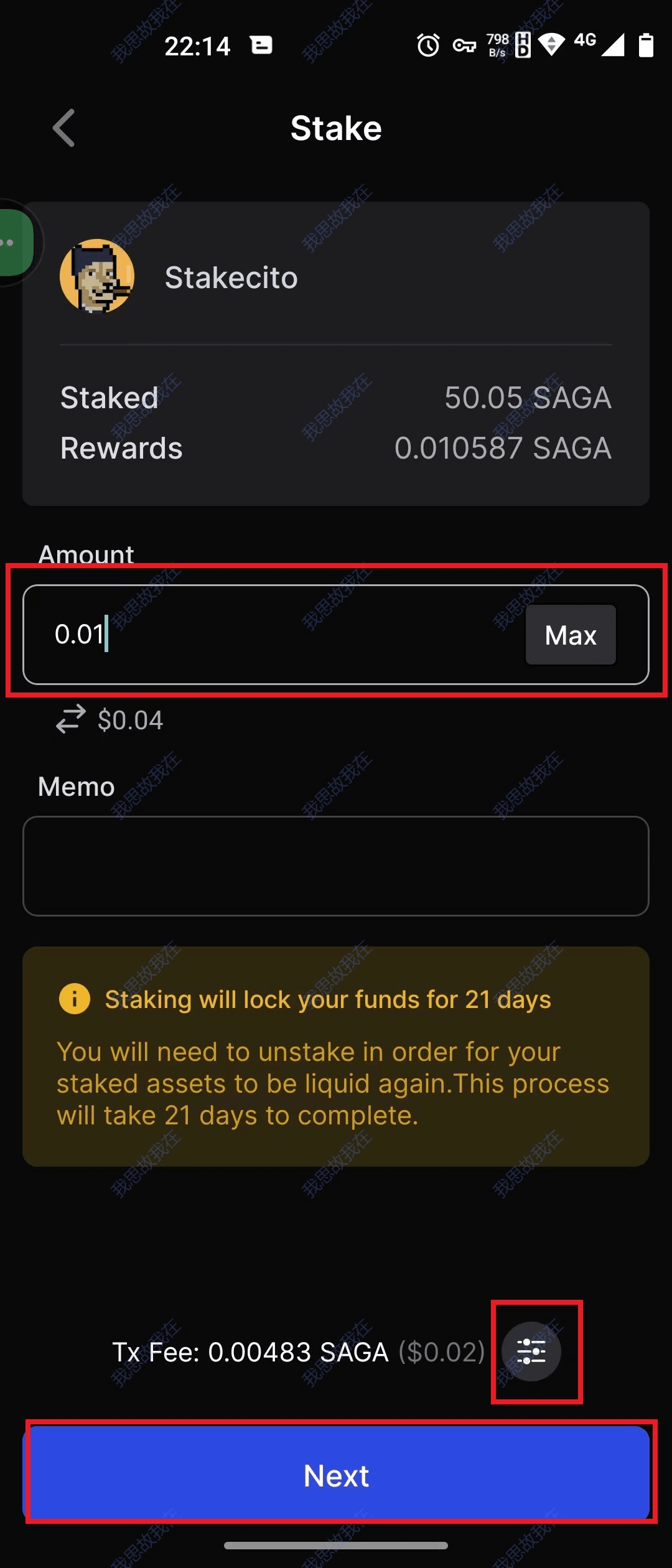Go back from the Stake screen
Viewport: 672px width, 1568px height.
pyautogui.click(x=64, y=128)
